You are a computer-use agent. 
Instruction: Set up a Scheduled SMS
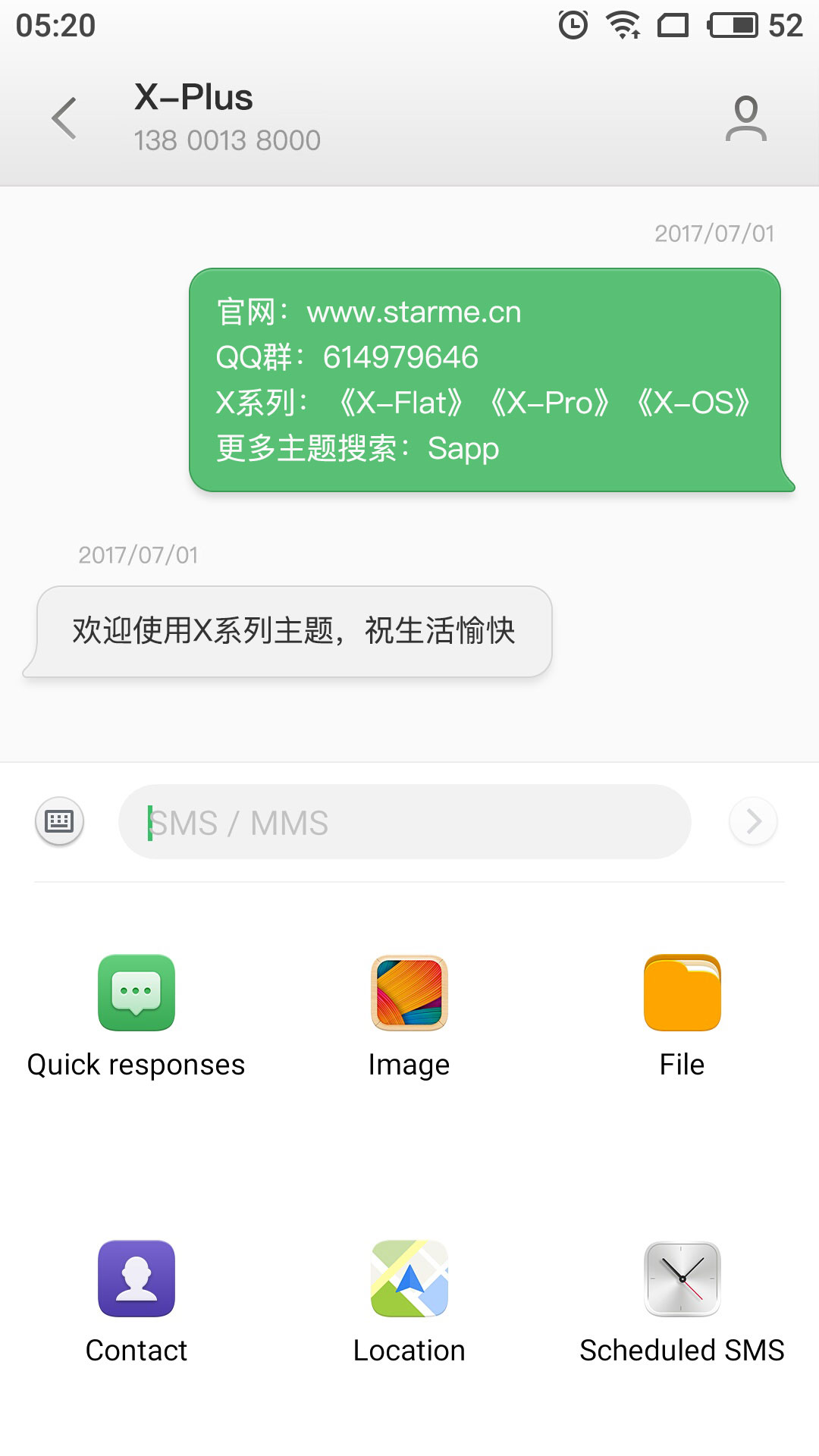coord(682,1279)
